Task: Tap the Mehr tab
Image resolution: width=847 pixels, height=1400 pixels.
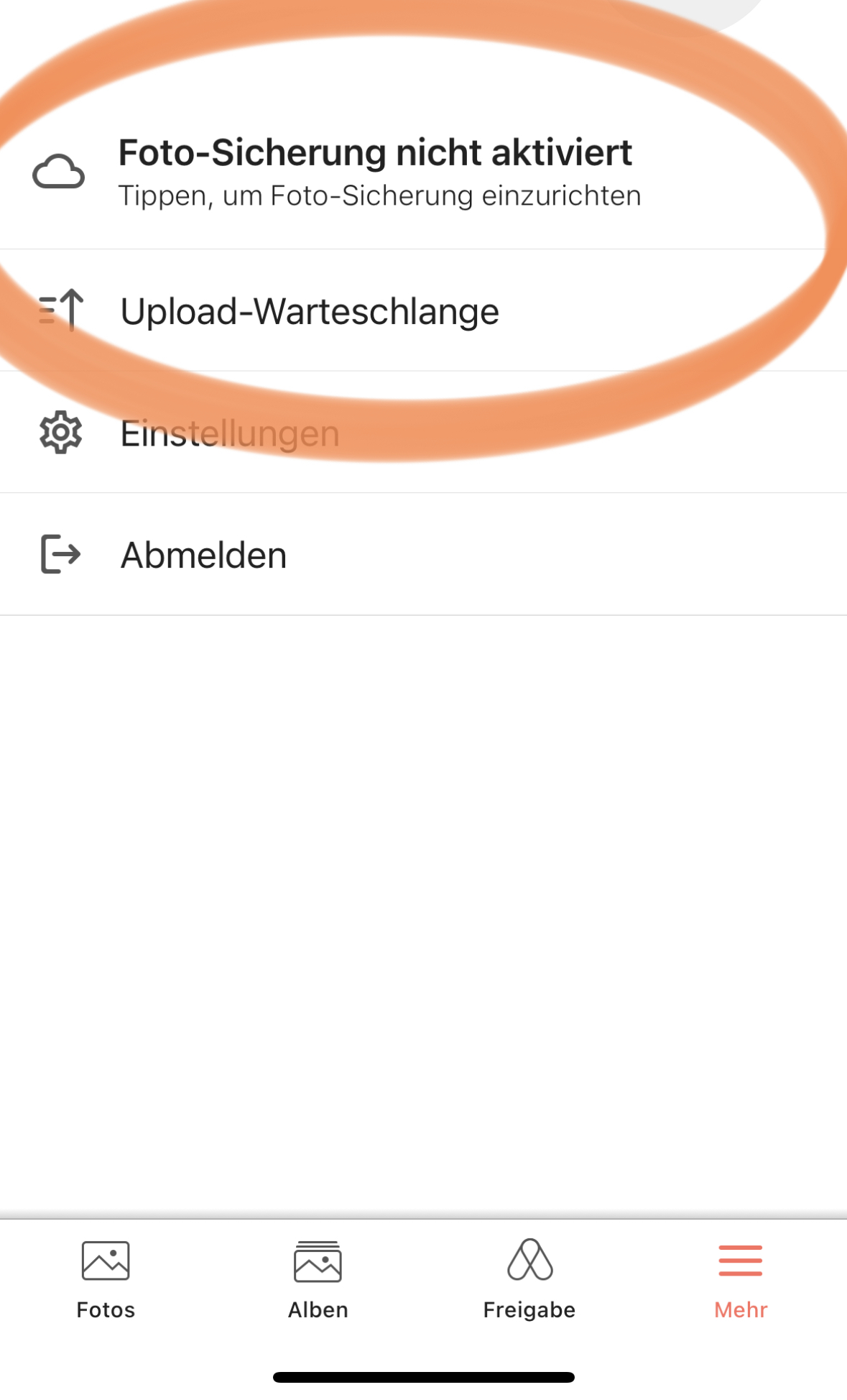Action: pyautogui.click(x=741, y=1281)
